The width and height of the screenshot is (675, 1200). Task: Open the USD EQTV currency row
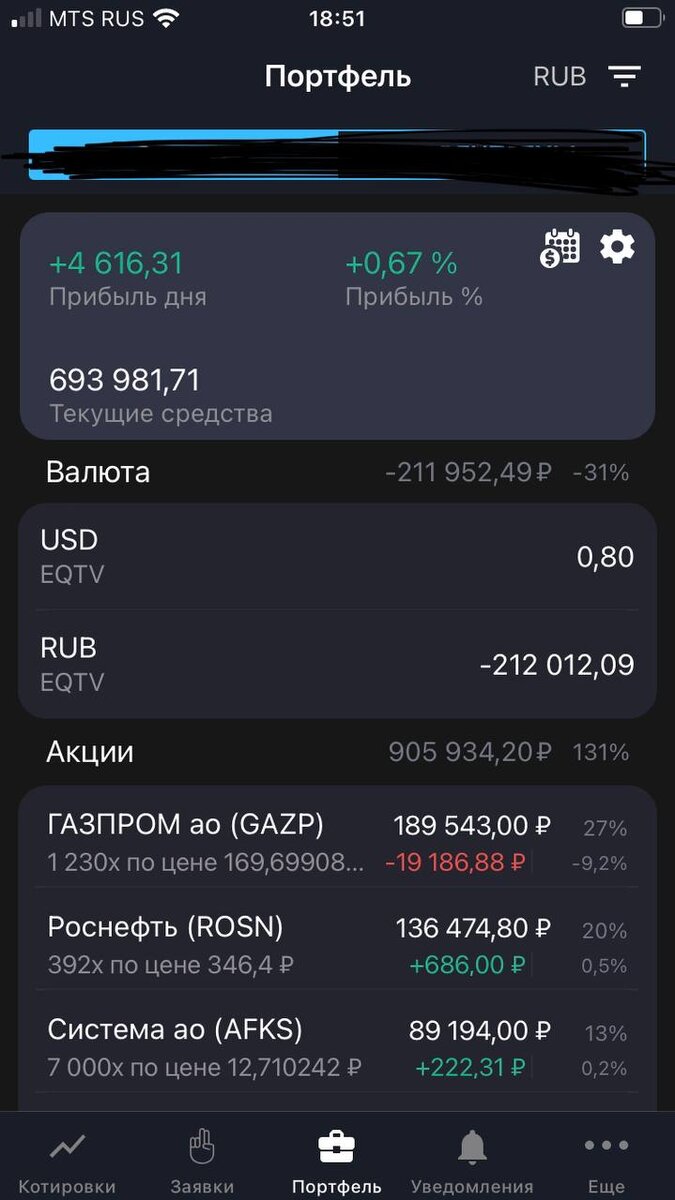(x=337, y=557)
